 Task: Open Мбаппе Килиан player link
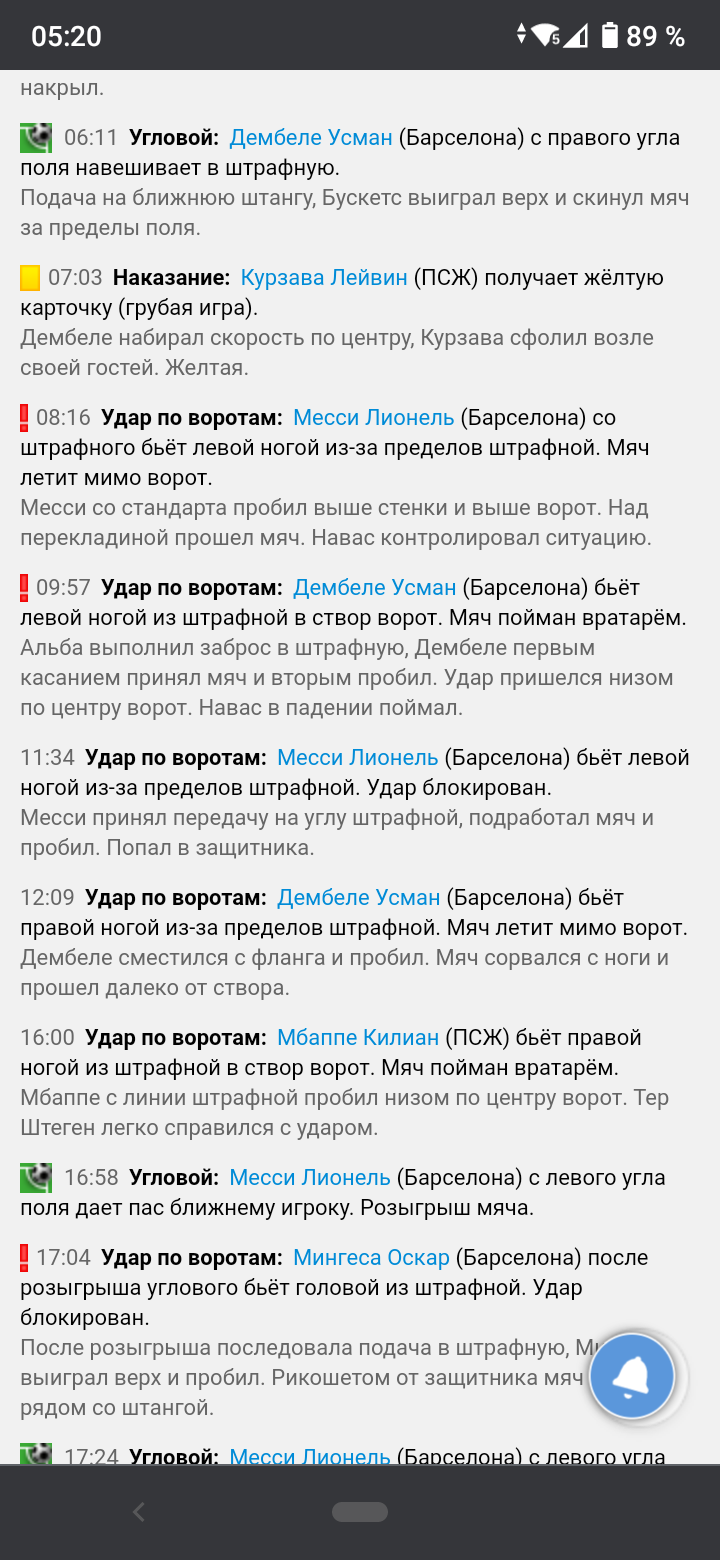coord(358,1037)
